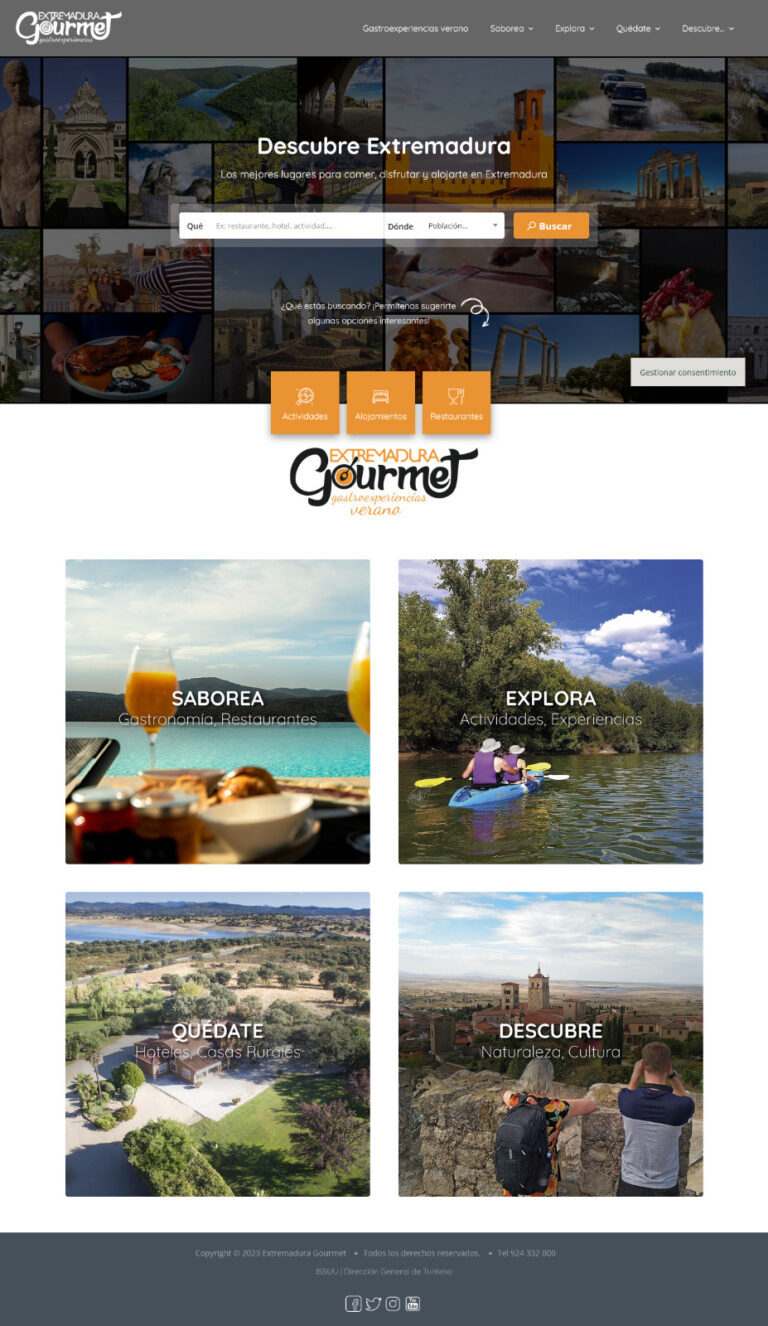Screen dimensions: 768x1326
Task: Visit the Twitter profile icon
Action: (x=373, y=1303)
